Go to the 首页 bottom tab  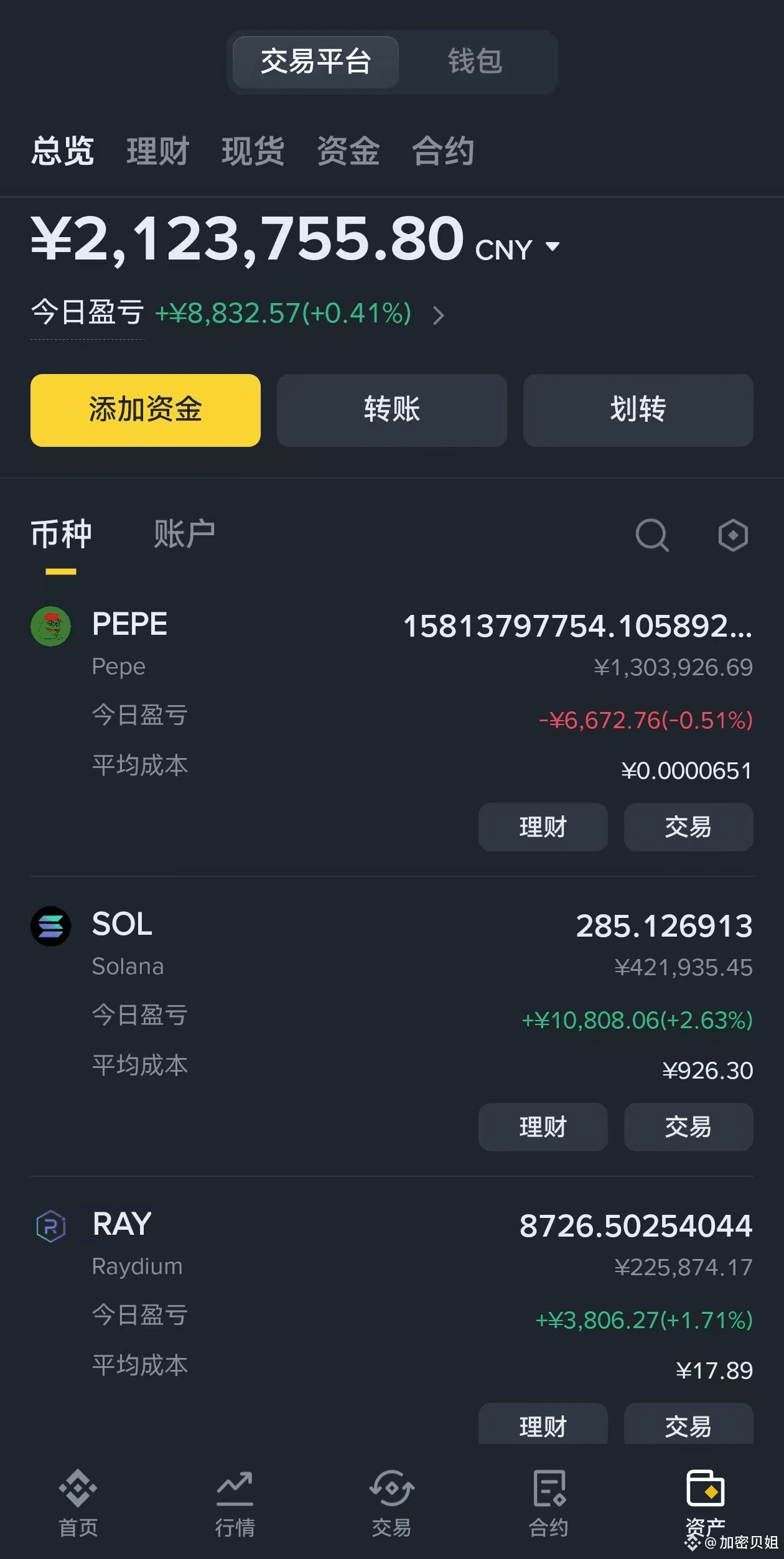(x=78, y=1504)
